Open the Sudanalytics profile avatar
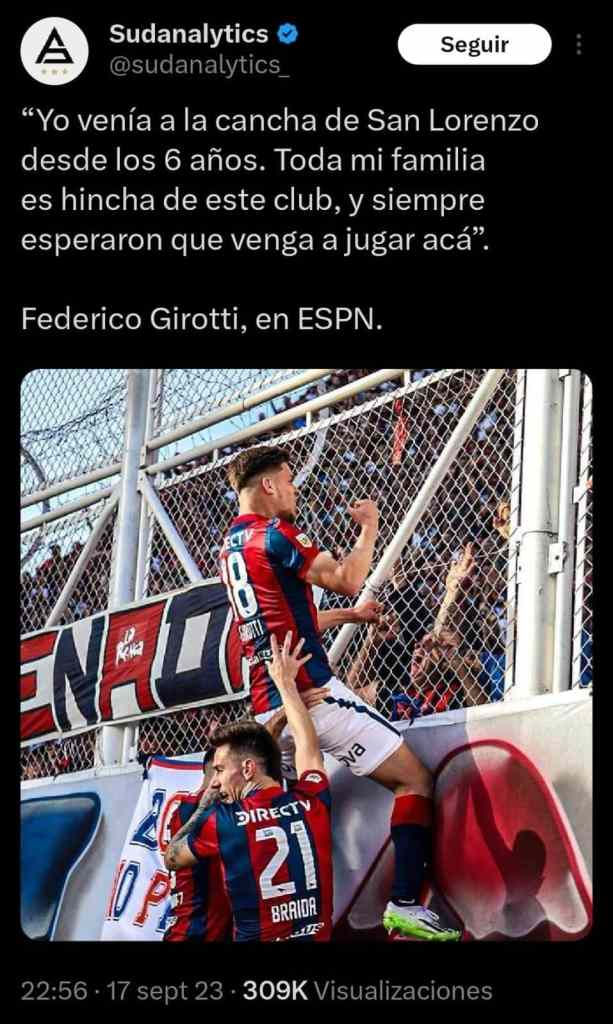This screenshot has height=1024, width=613. tap(55, 49)
